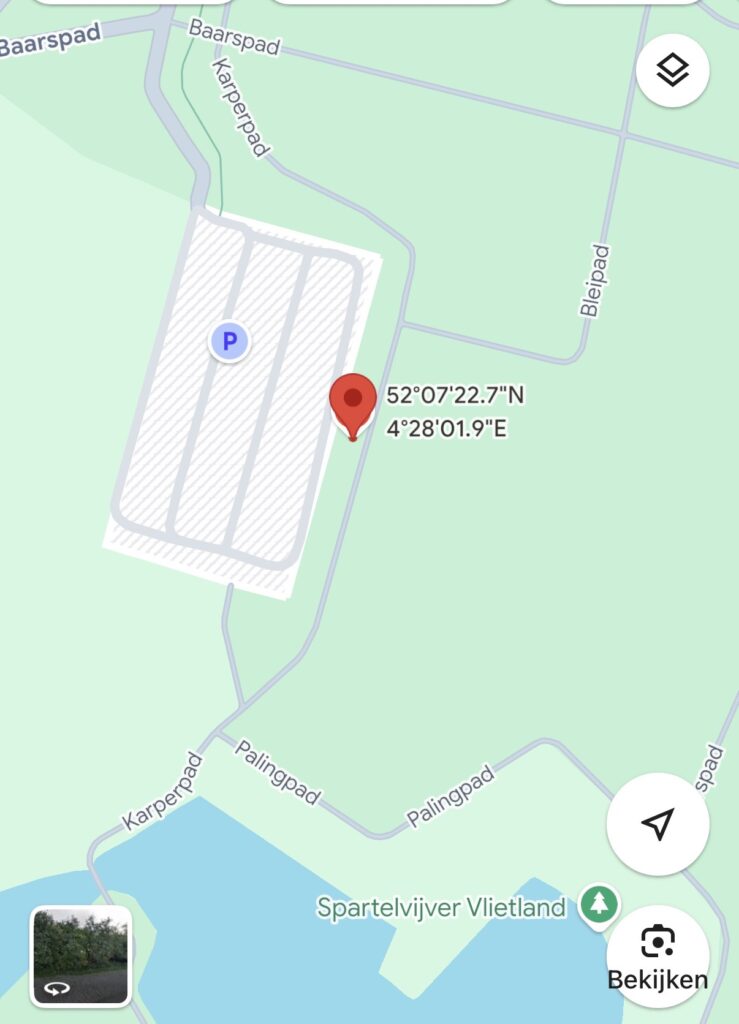Tap the Bekijken lens button

coord(657,955)
